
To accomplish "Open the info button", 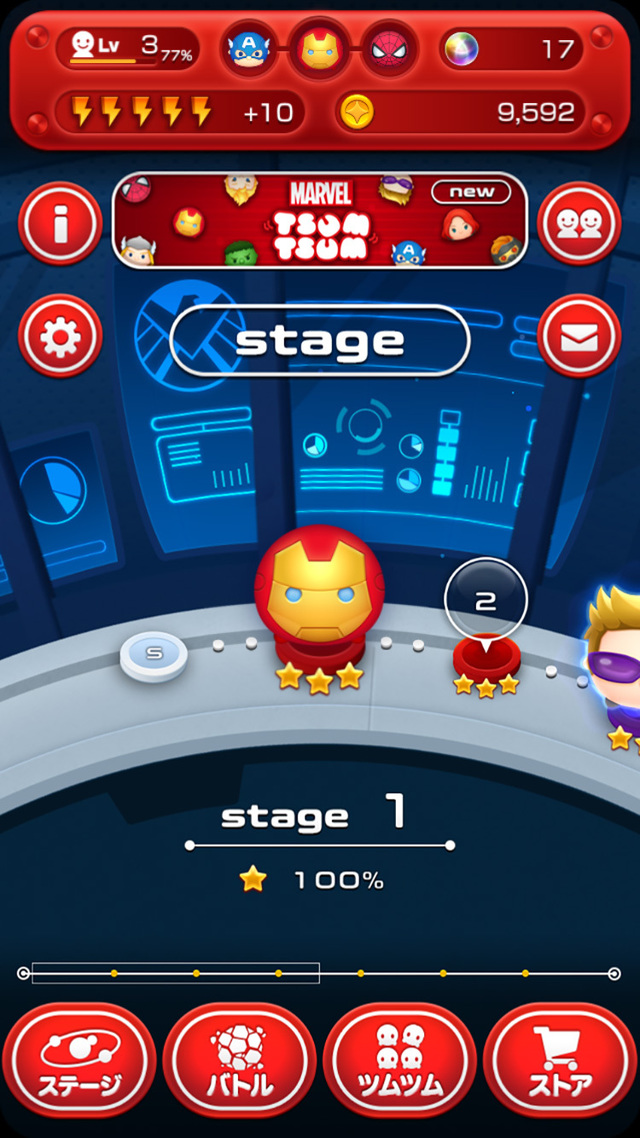I will tap(60, 223).
